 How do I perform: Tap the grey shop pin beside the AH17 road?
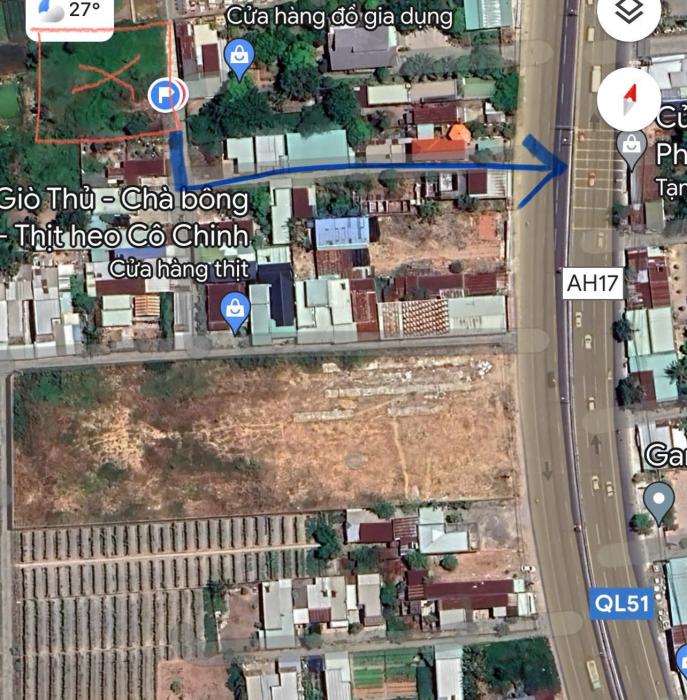coord(631,150)
